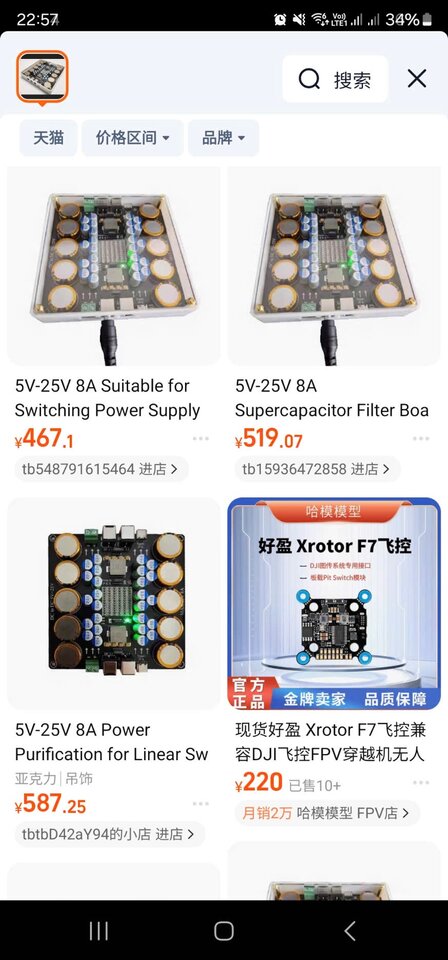Open recent apps from the navigation bar
The height and width of the screenshot is (960, 448).
point(99,931)
